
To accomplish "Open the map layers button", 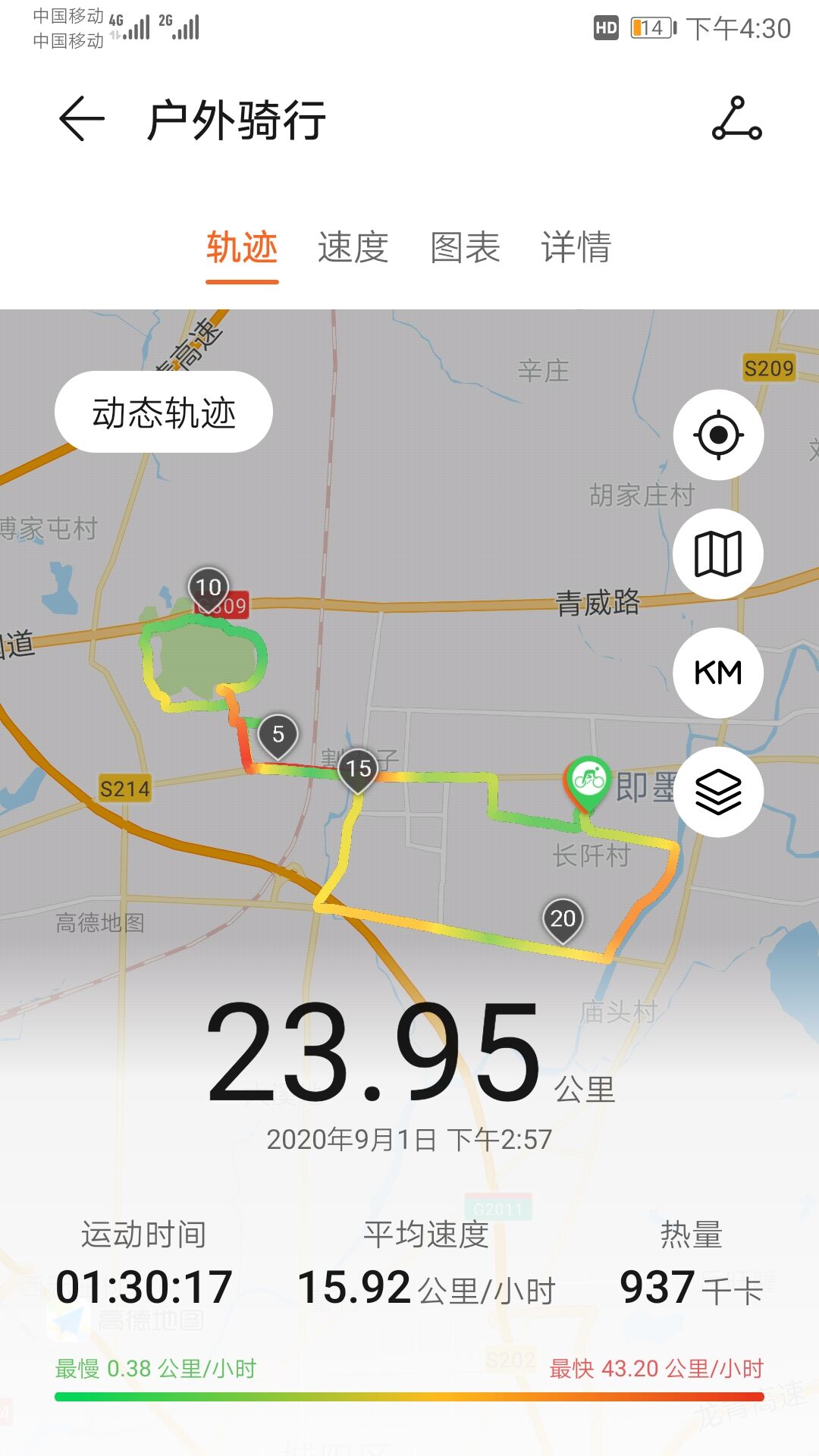I will [718, 792].
